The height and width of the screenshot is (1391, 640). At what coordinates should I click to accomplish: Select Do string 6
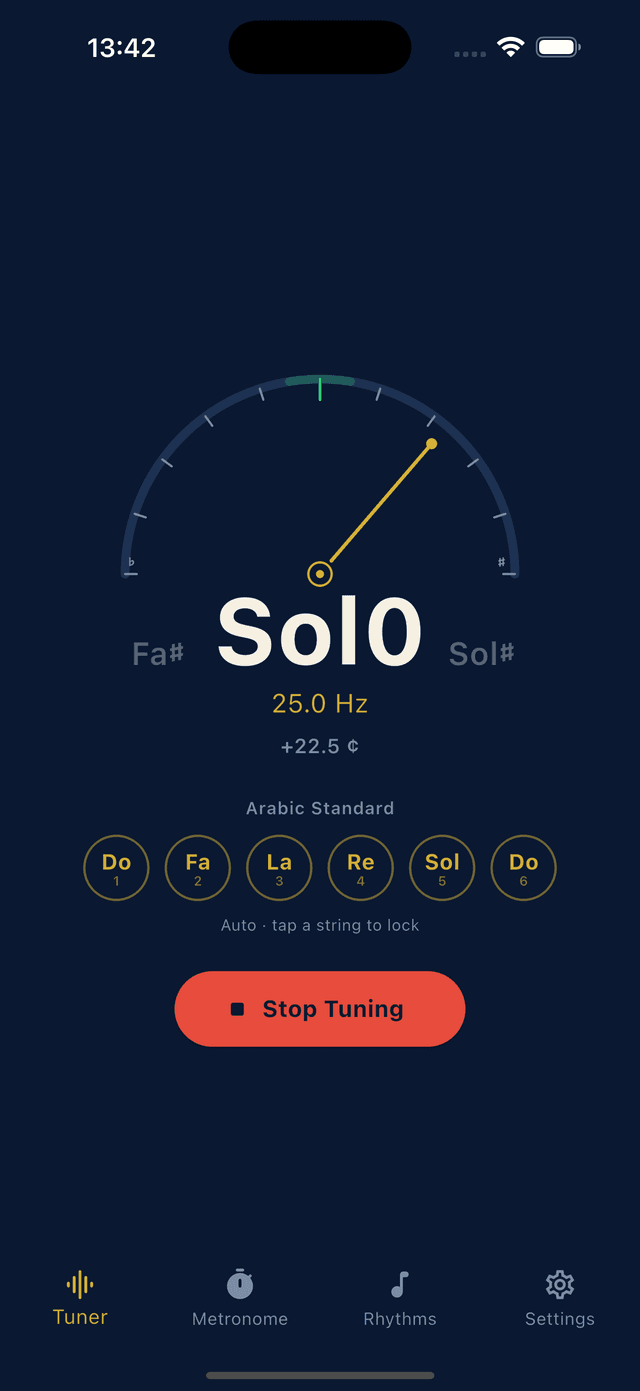tap(523, 868)
